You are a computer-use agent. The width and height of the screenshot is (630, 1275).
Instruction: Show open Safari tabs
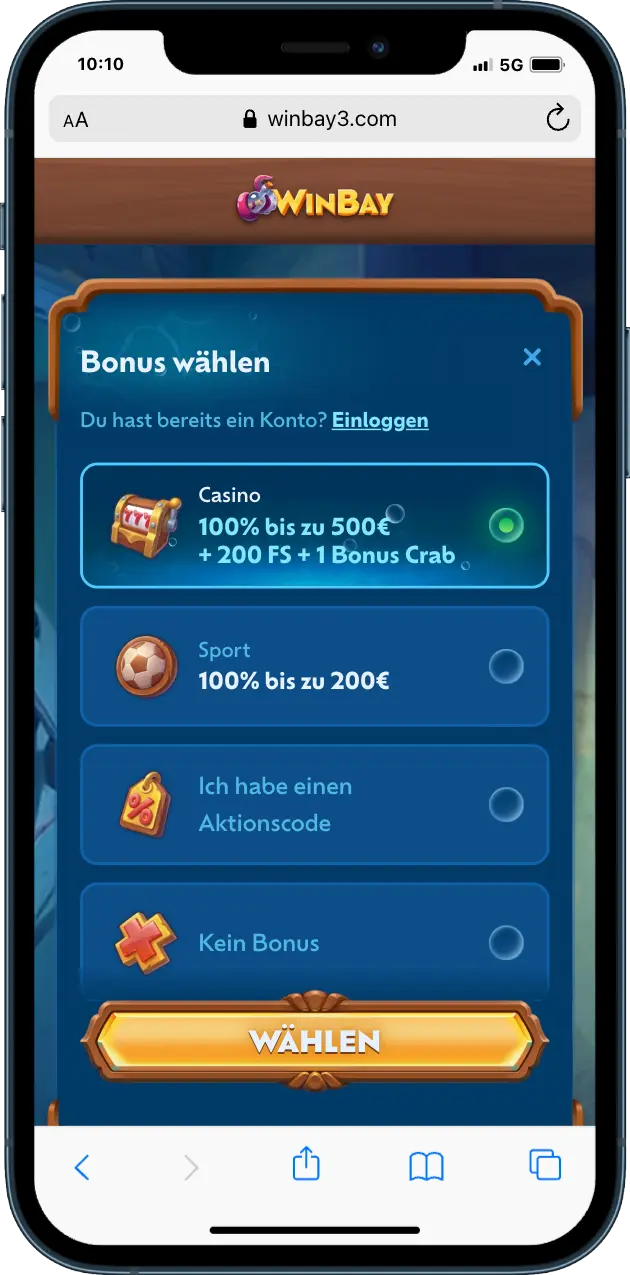(x=545, y=1165)
